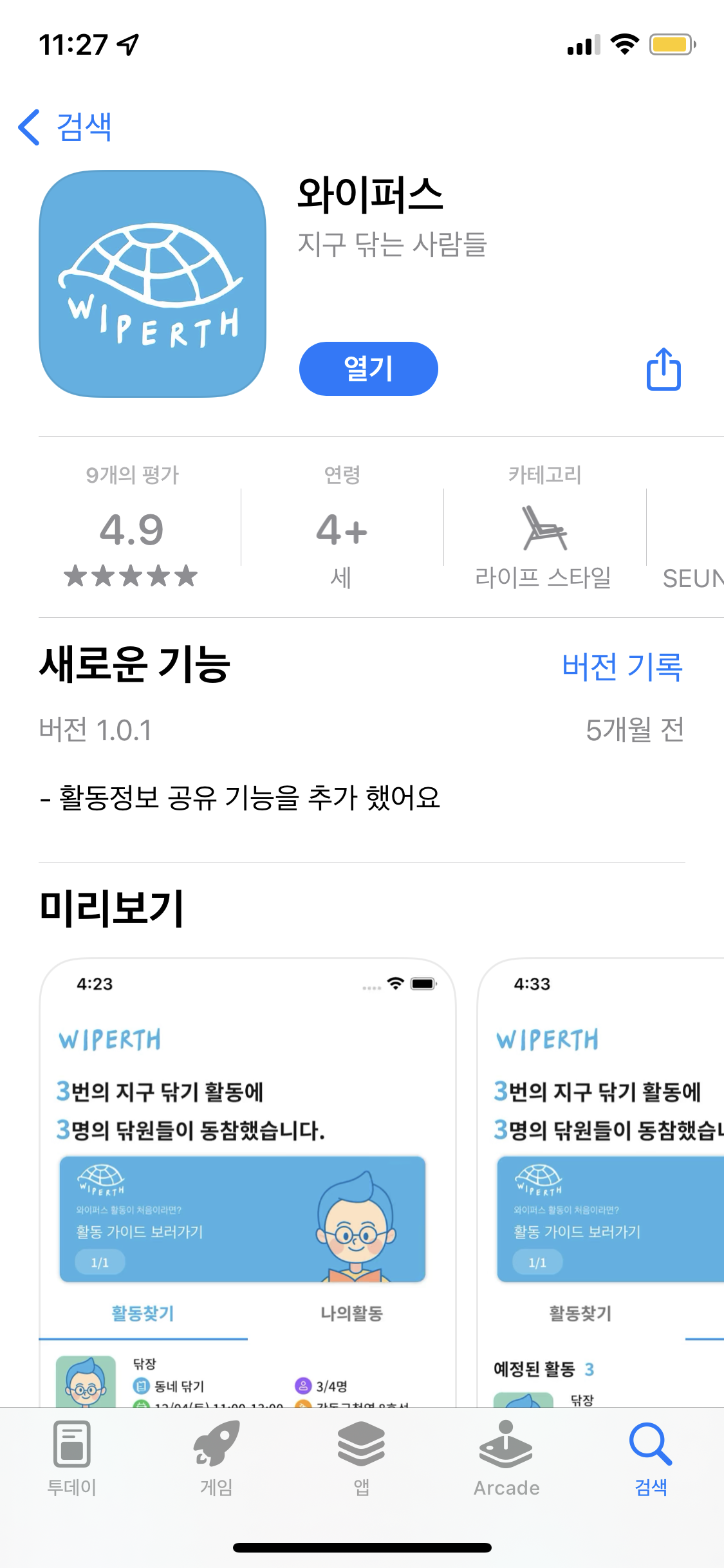Select the 검색 tab in bottom bar
This screenshot has height=1568, width=724.
coord(651,1459)
